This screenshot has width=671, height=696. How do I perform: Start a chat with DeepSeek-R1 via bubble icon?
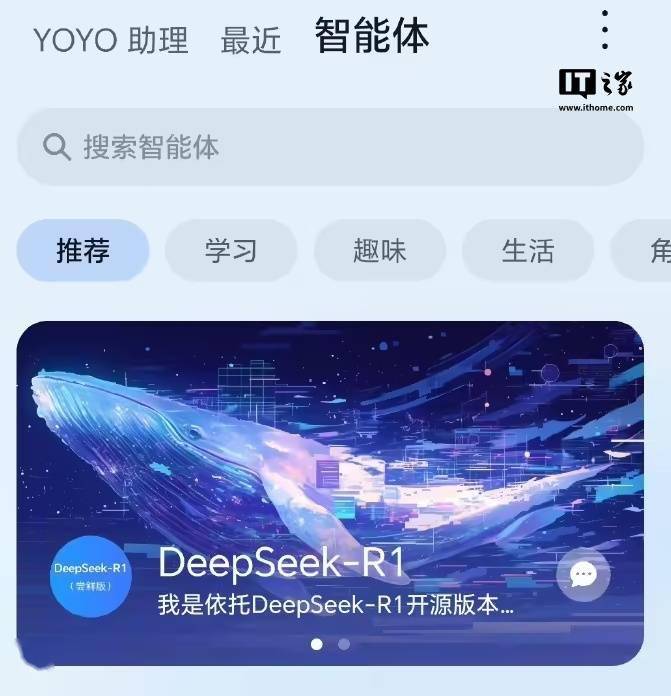[x=583, y=575]
